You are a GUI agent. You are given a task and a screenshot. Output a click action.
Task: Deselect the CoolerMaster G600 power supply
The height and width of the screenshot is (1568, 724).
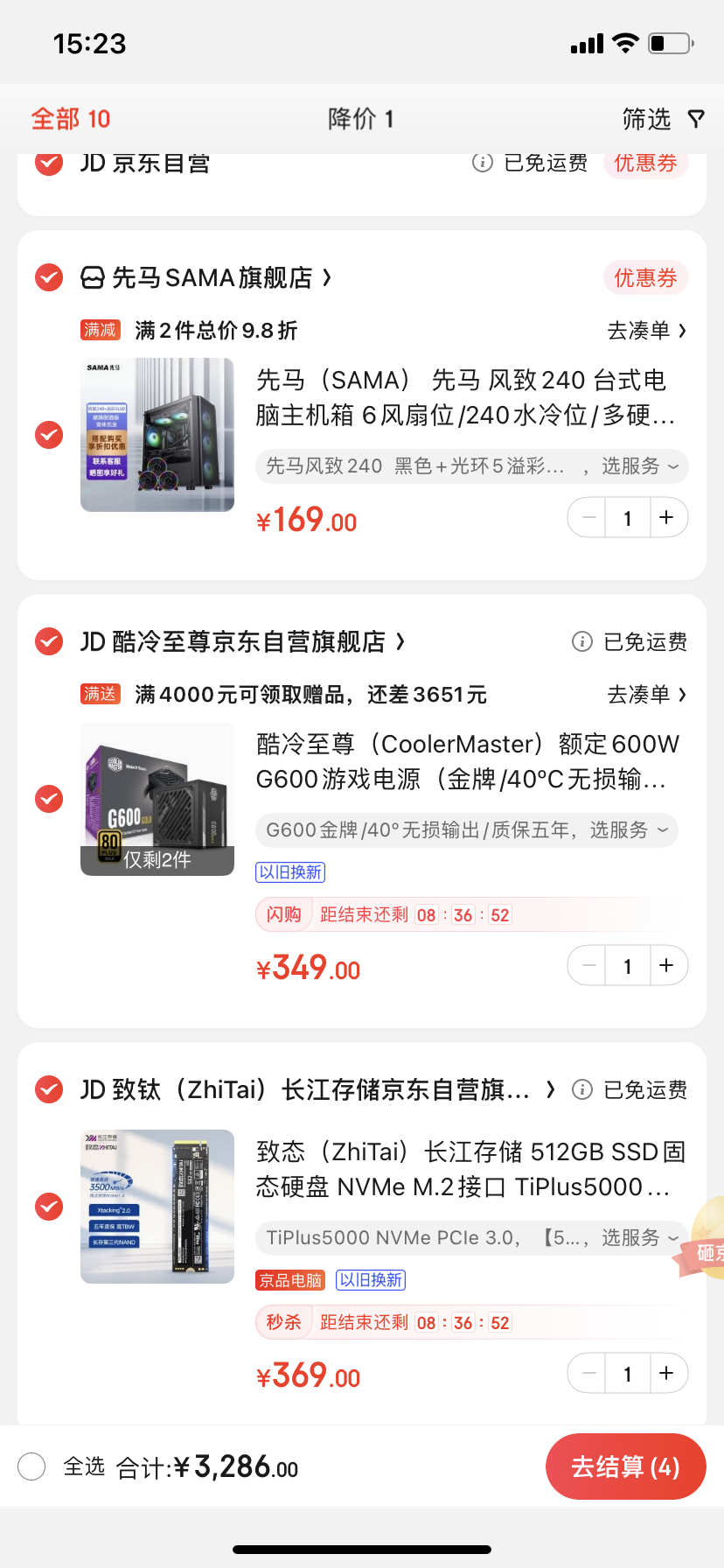pyautogui.click(x=49, y=799)
